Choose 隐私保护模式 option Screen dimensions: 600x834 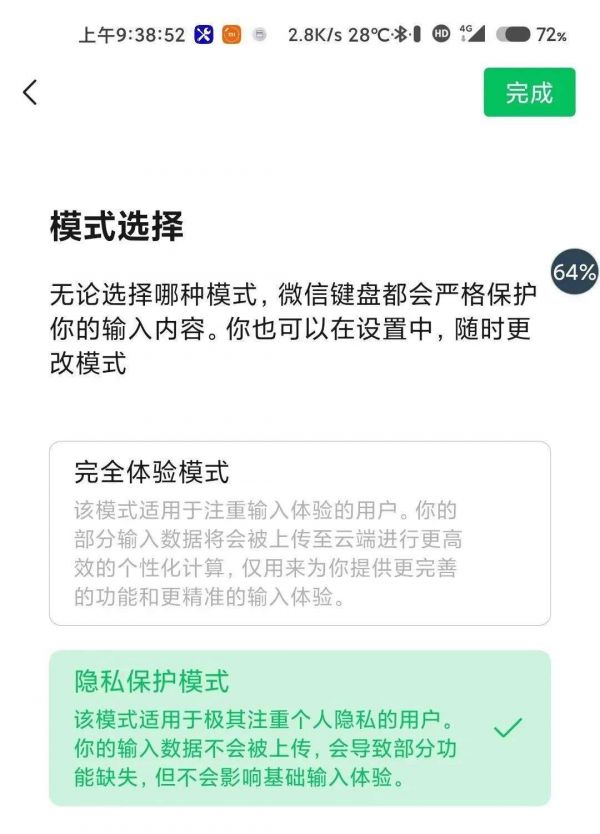(299, 727)
